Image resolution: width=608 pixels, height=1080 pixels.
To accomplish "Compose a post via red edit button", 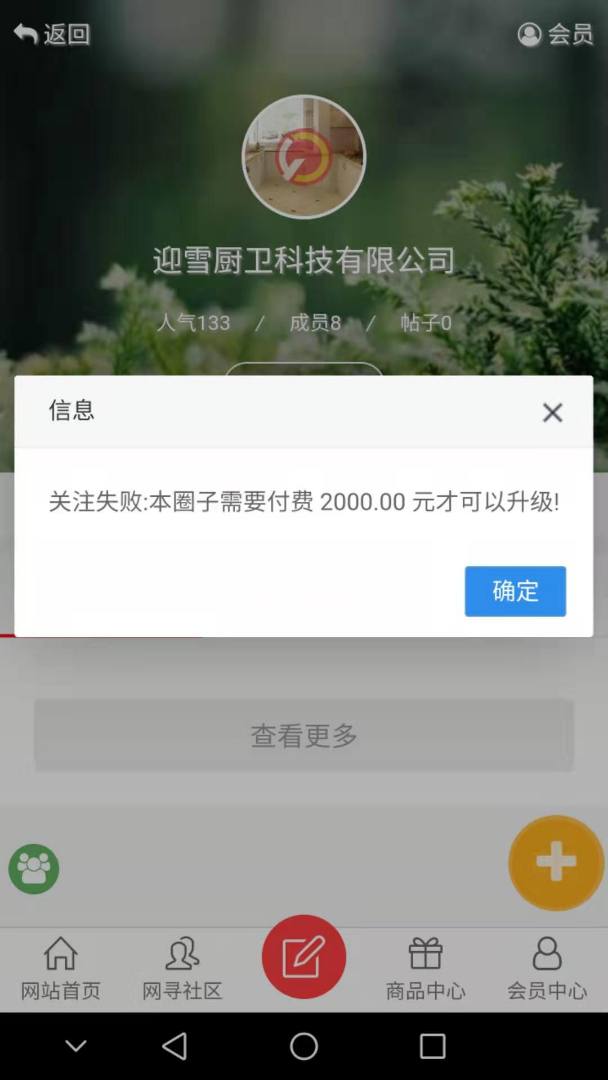I will [x=304, y=957].
